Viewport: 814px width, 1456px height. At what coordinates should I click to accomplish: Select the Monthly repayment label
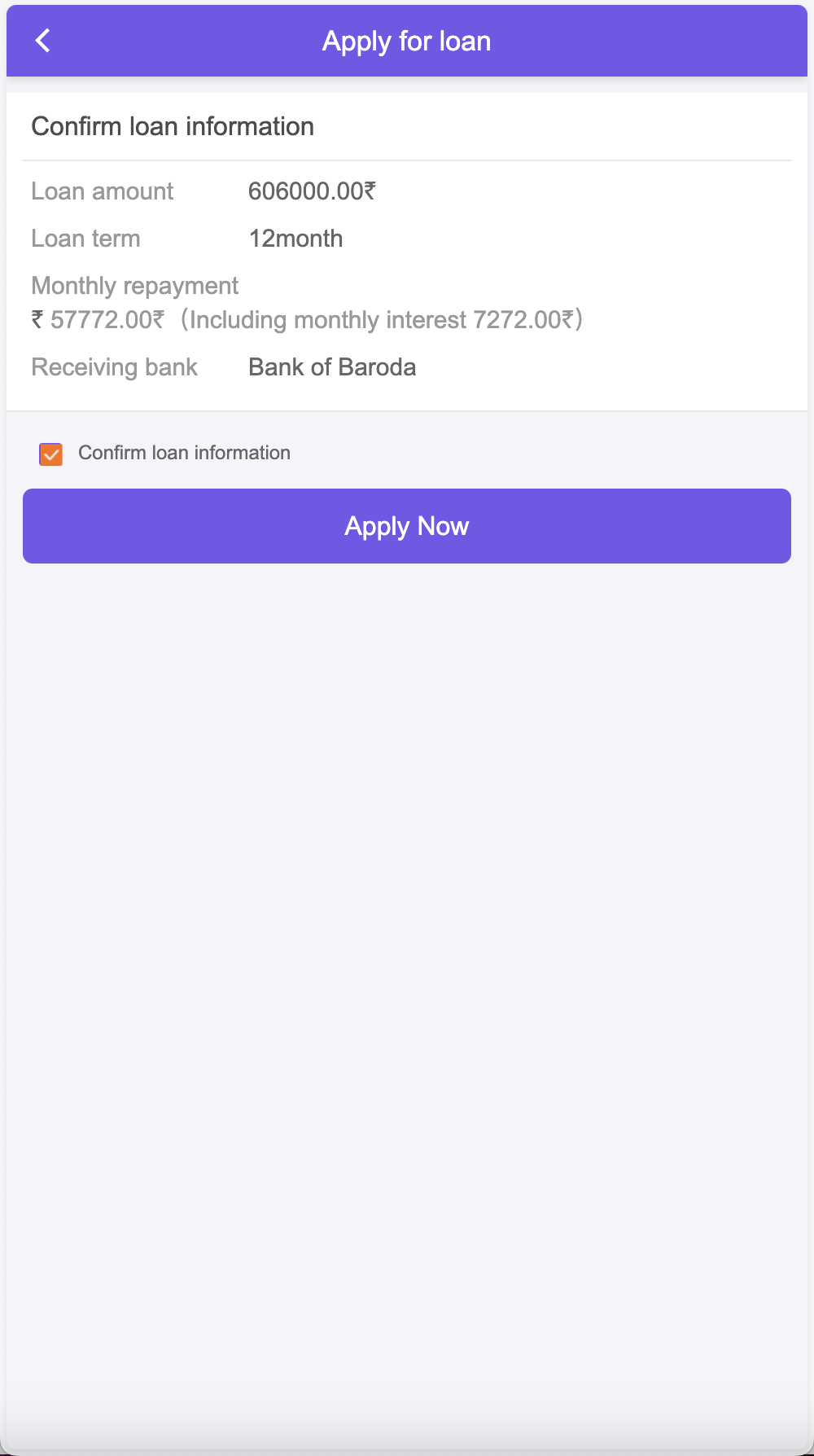(x=134, y=286)
